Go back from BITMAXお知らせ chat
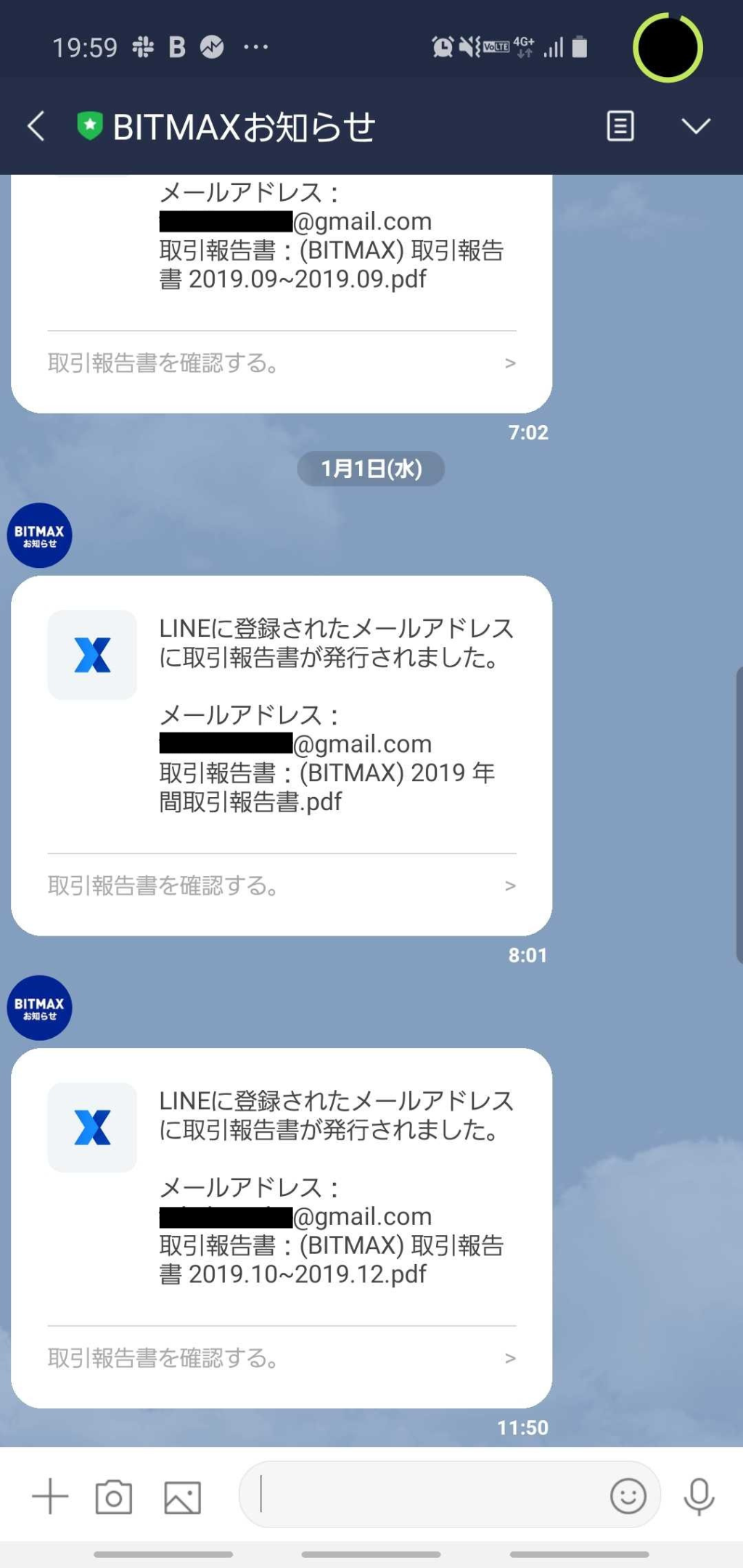 tap(36, 126)
